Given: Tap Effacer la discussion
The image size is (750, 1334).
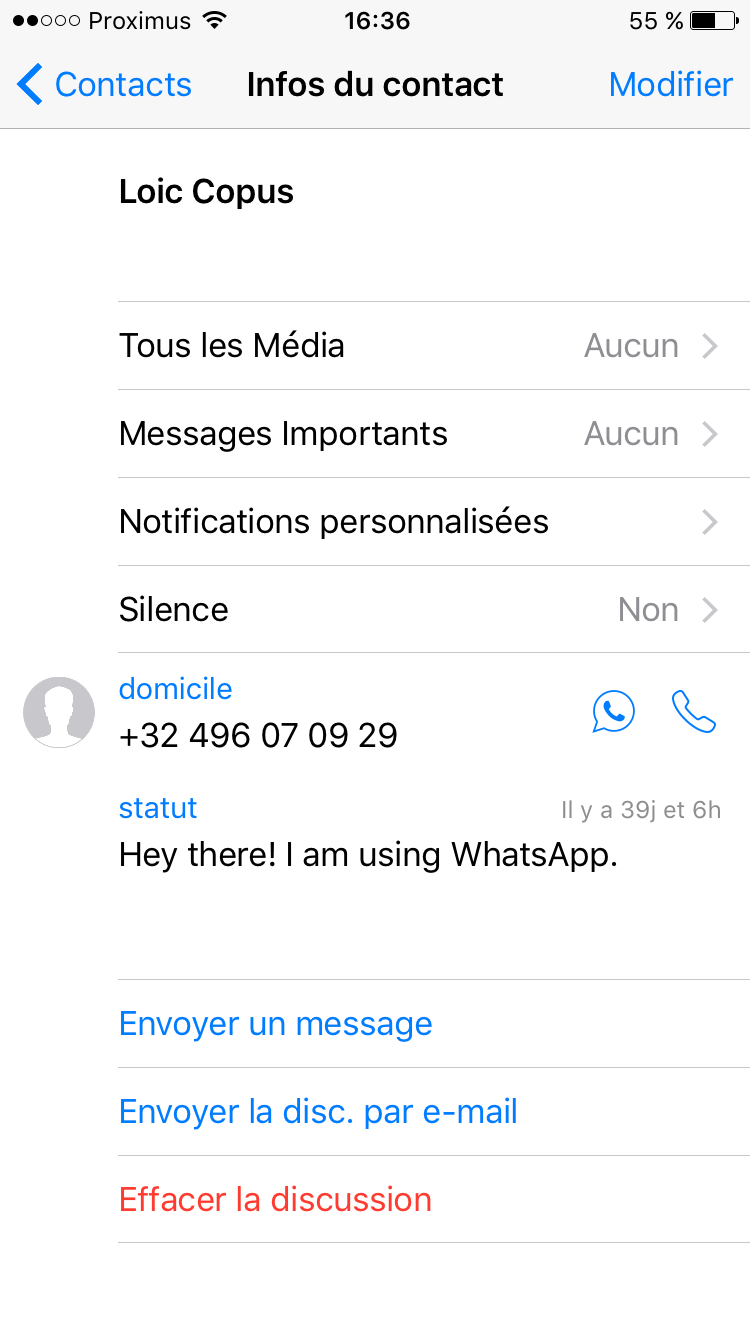Looking at the screenshot, I should pyautogui.click(x=275, y=1200).
